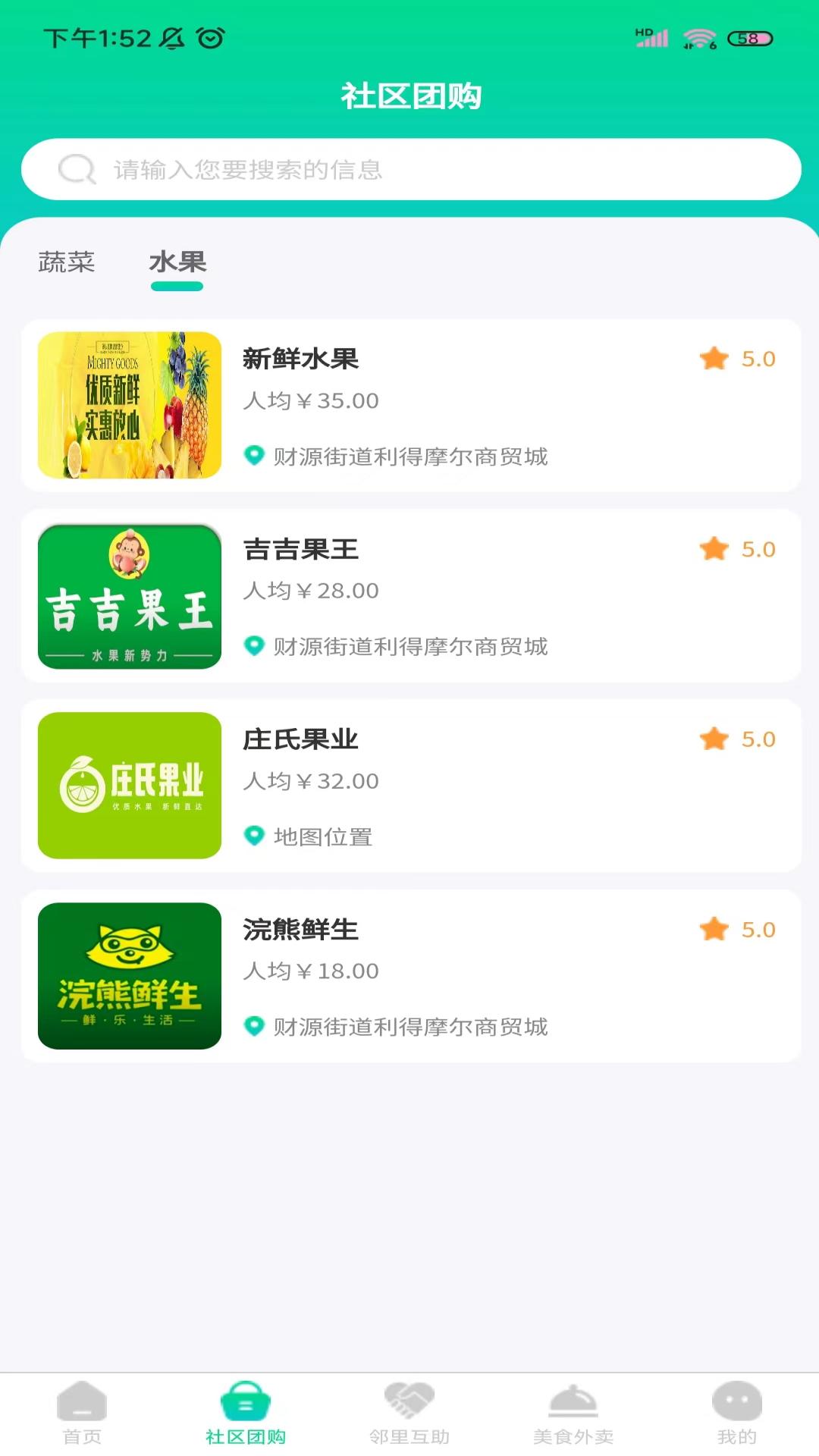This screenshot has width=819, height=1456.
Task: Switch to the 蔬菜 tab
Action: click(x=66, y=263)
